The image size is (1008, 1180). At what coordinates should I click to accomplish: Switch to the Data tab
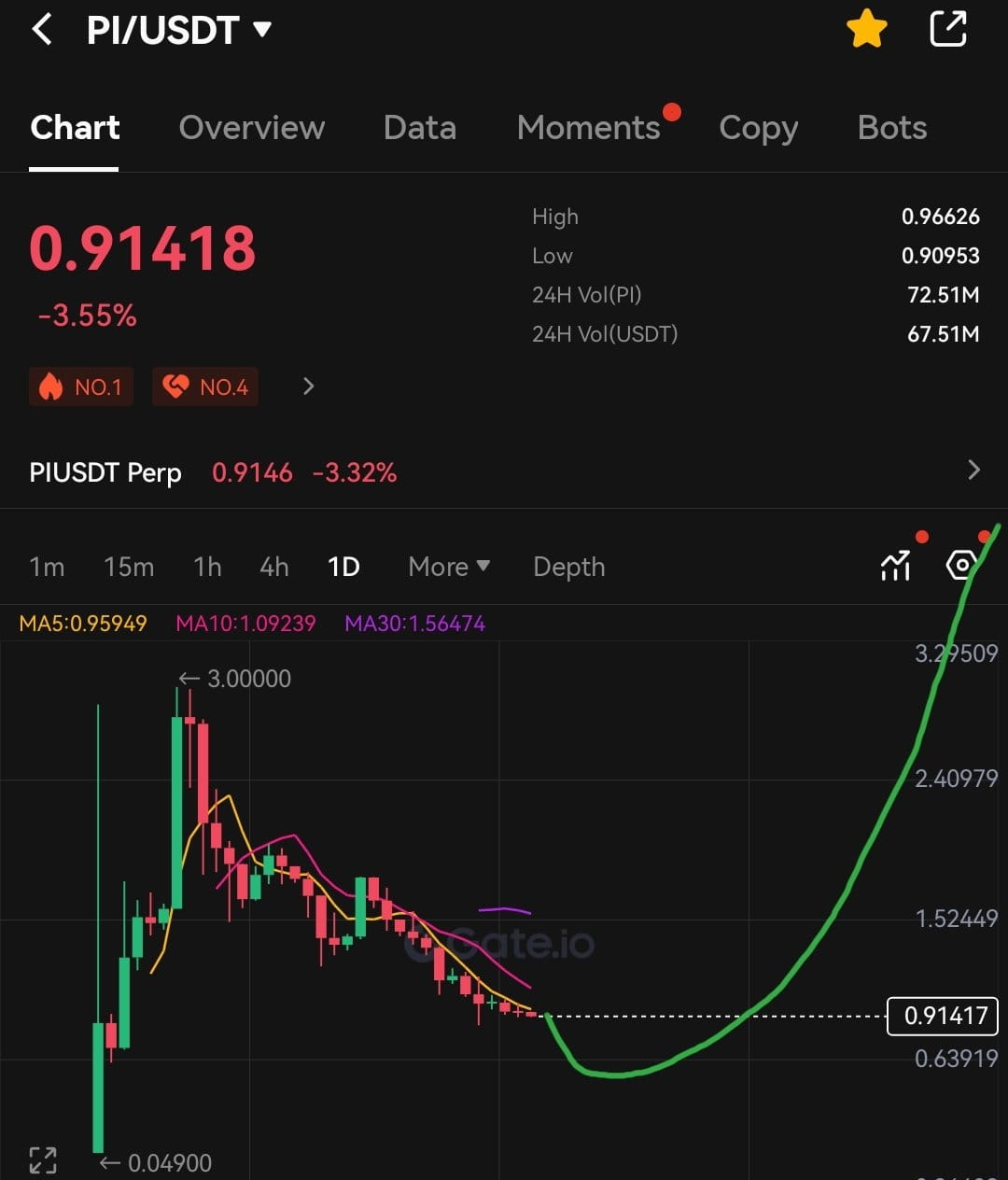tap(419, 128)
